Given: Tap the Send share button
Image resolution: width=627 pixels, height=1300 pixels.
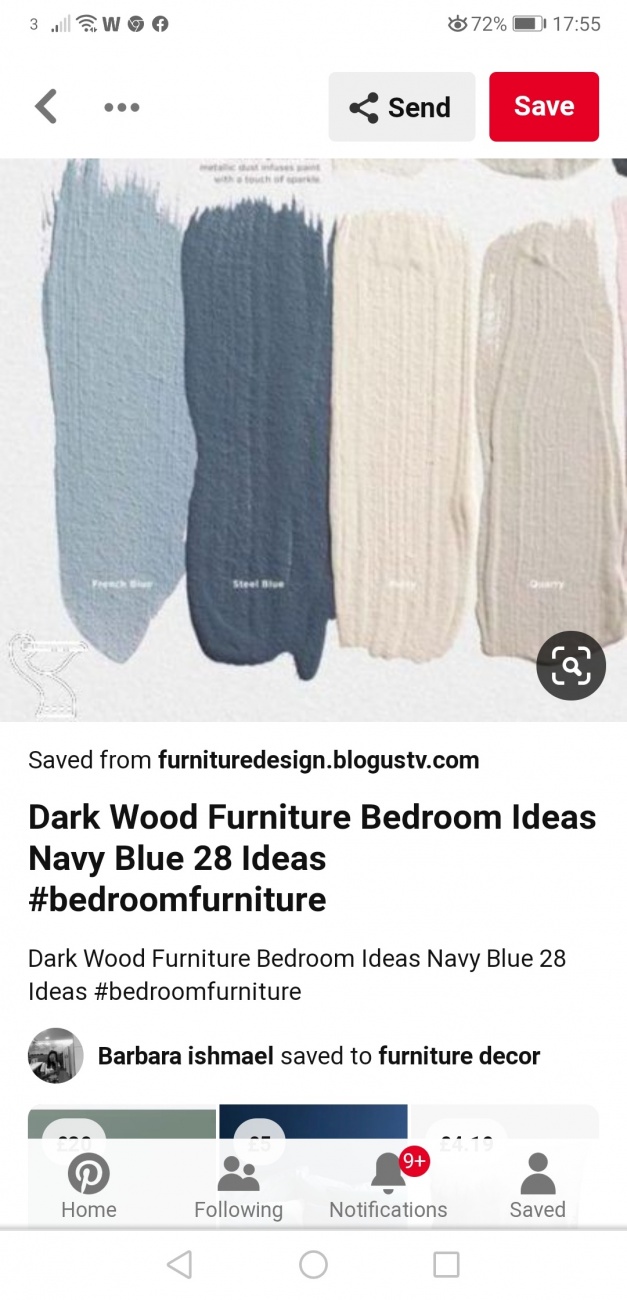Looking at the screenshot, I should (401, 107).
